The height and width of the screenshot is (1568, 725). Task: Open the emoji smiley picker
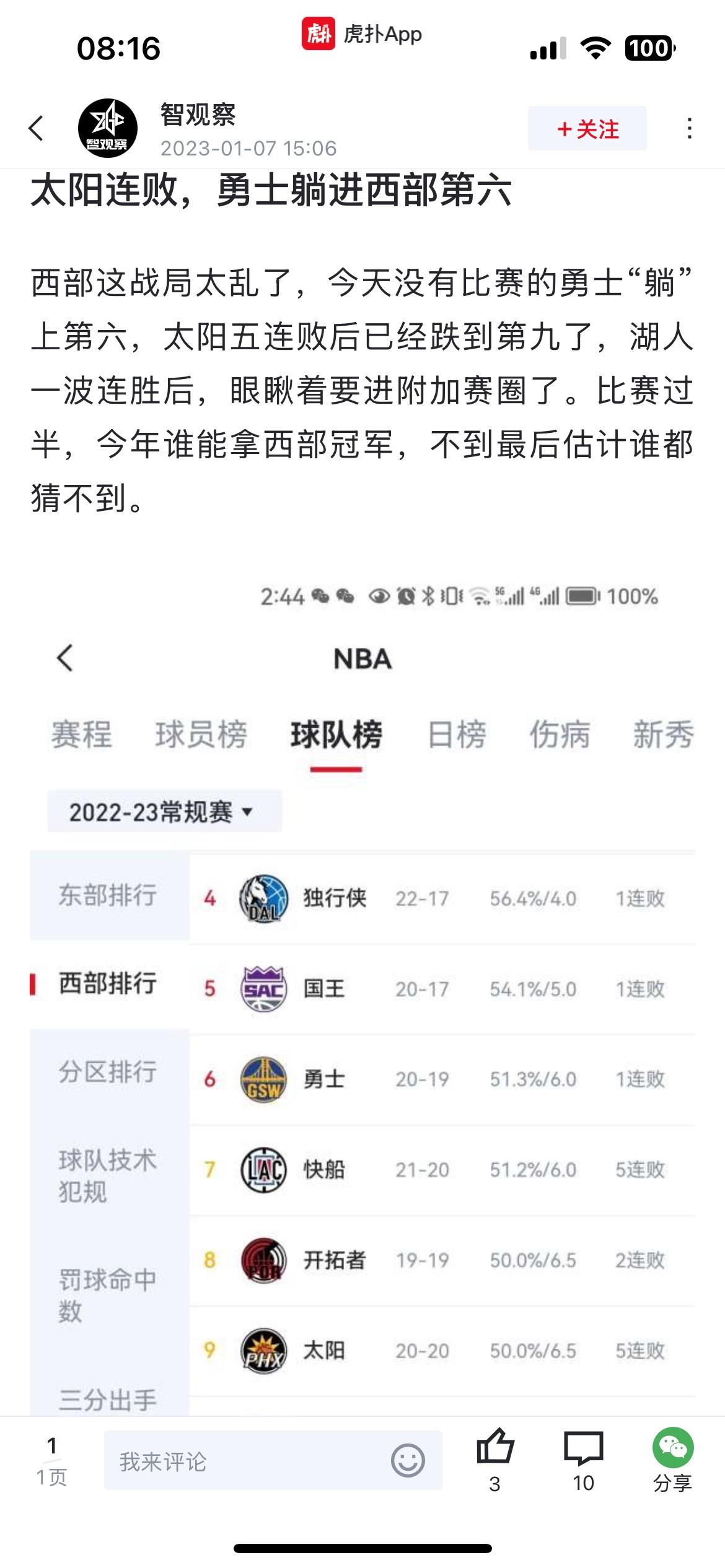408,1461
